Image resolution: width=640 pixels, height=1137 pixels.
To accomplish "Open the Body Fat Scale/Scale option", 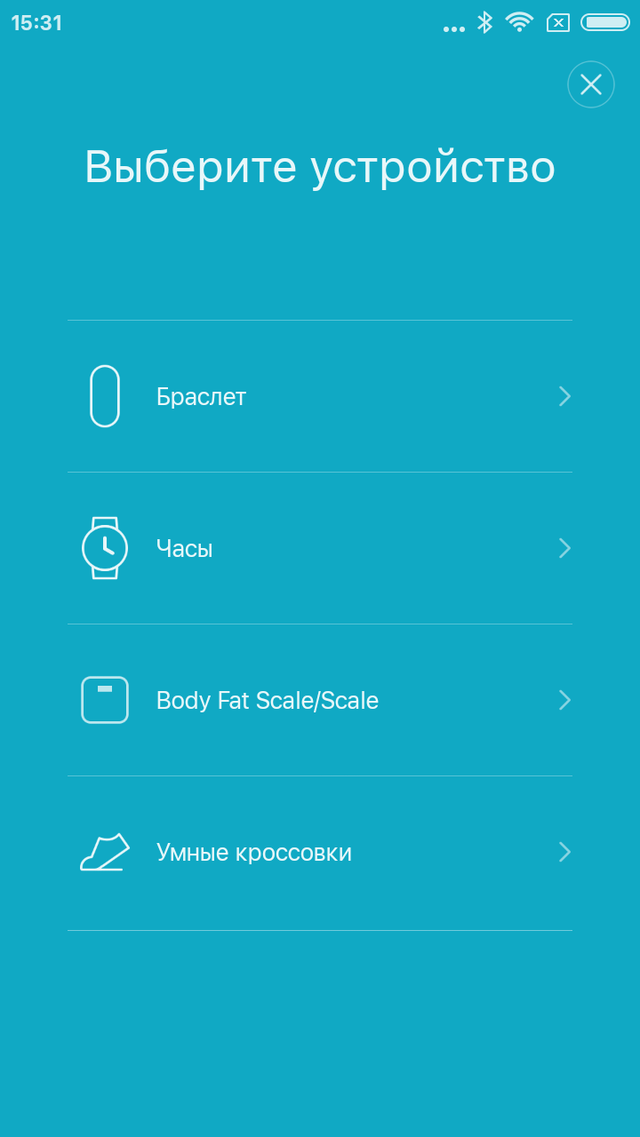I will point(320,700).
